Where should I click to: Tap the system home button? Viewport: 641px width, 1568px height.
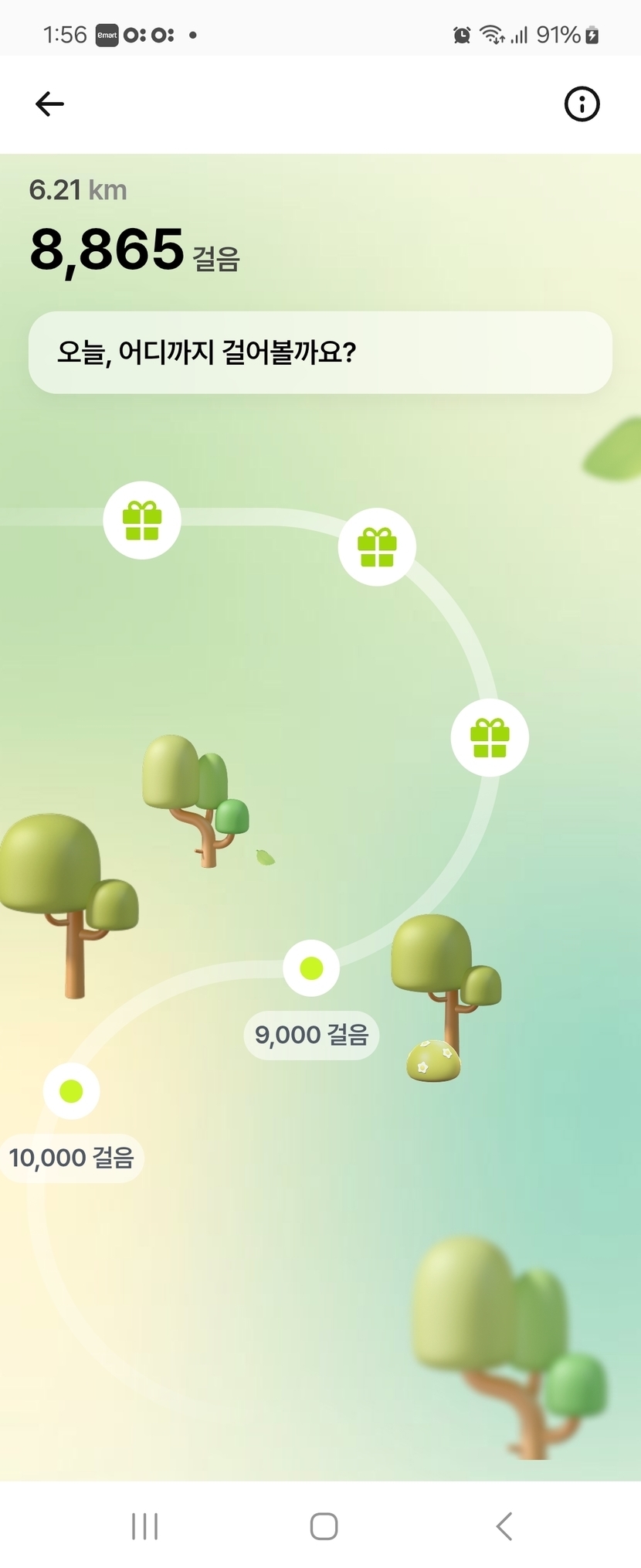coord(324,1526)
